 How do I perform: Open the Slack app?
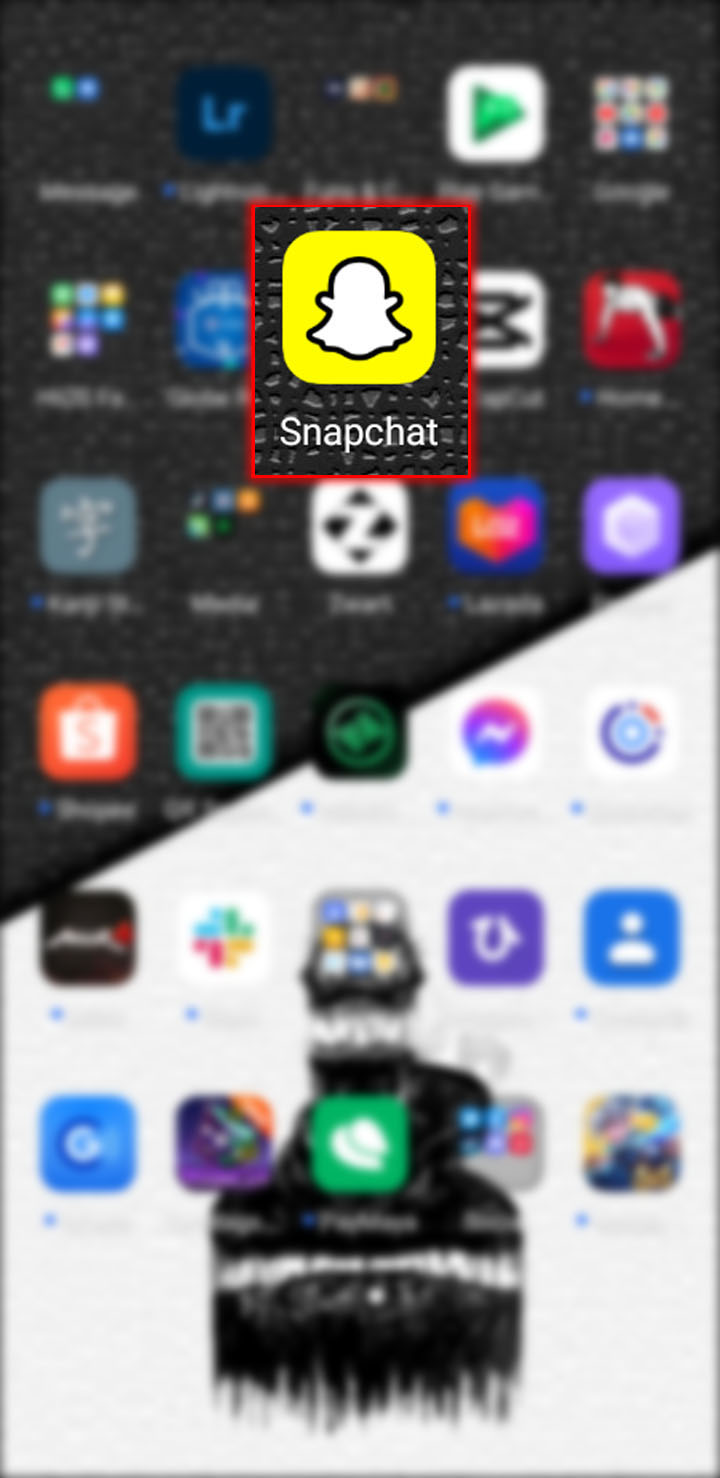point(224,938)
